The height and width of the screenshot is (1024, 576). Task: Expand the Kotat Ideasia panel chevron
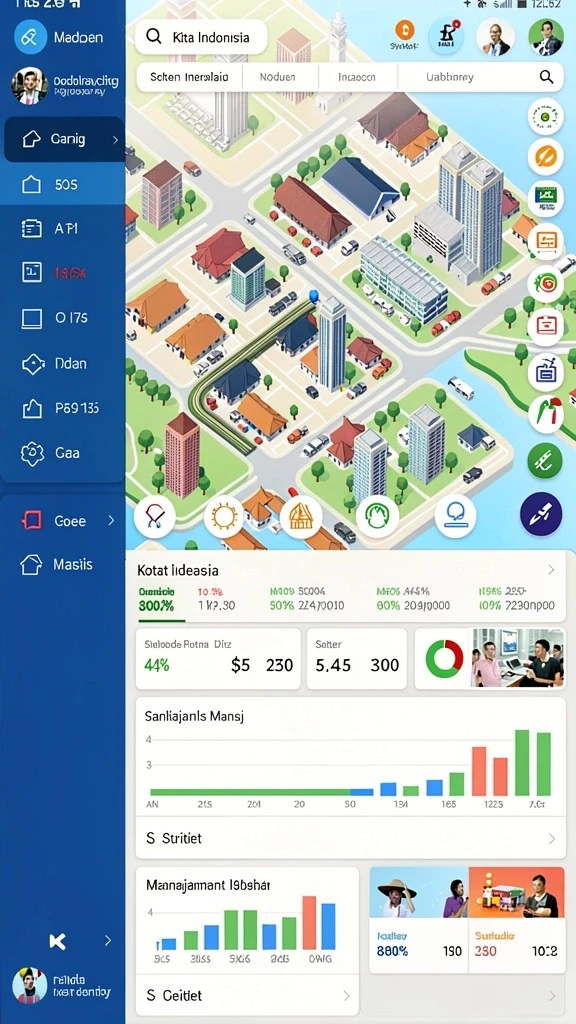551,570
